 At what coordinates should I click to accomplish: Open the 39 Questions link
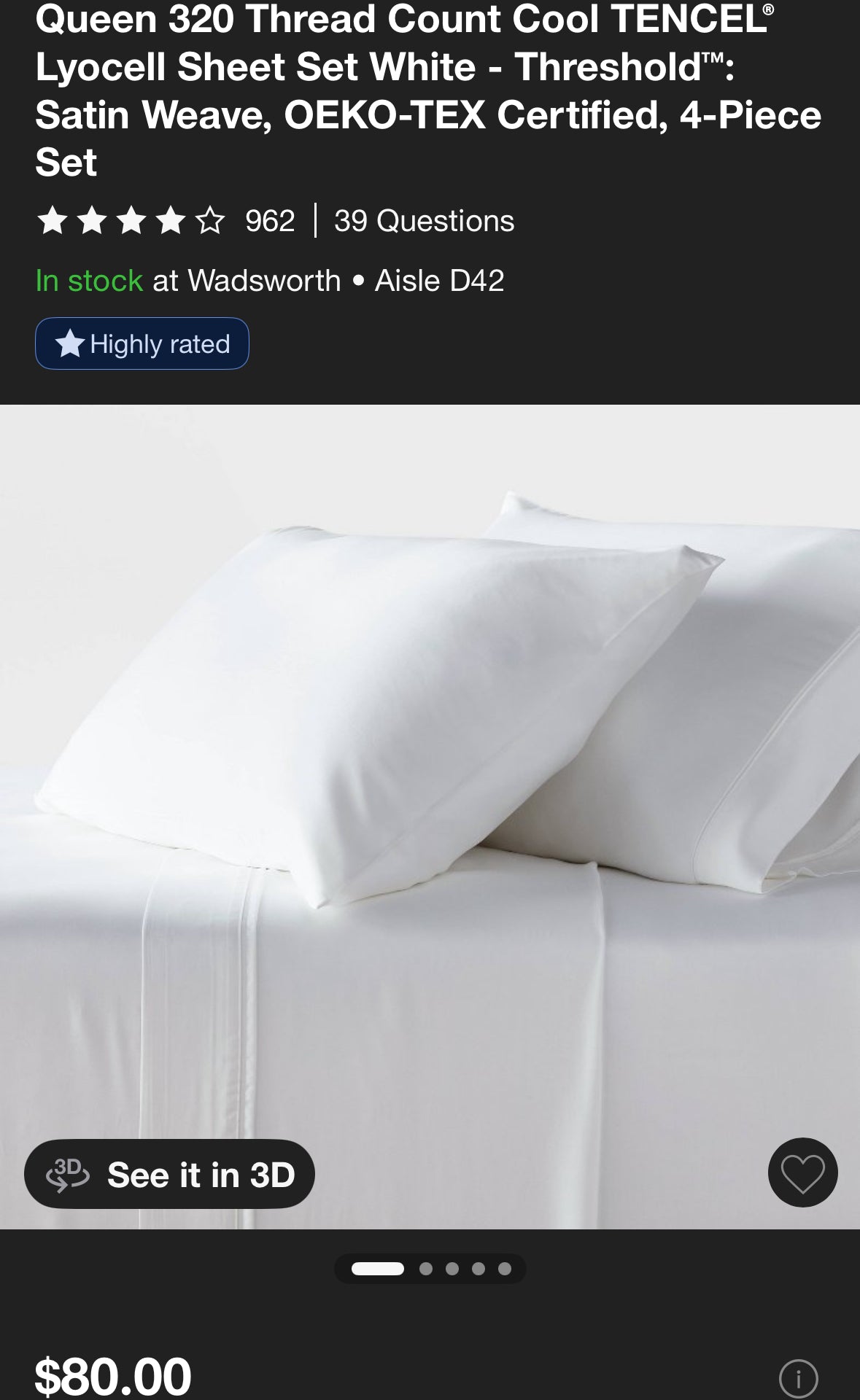424,221
